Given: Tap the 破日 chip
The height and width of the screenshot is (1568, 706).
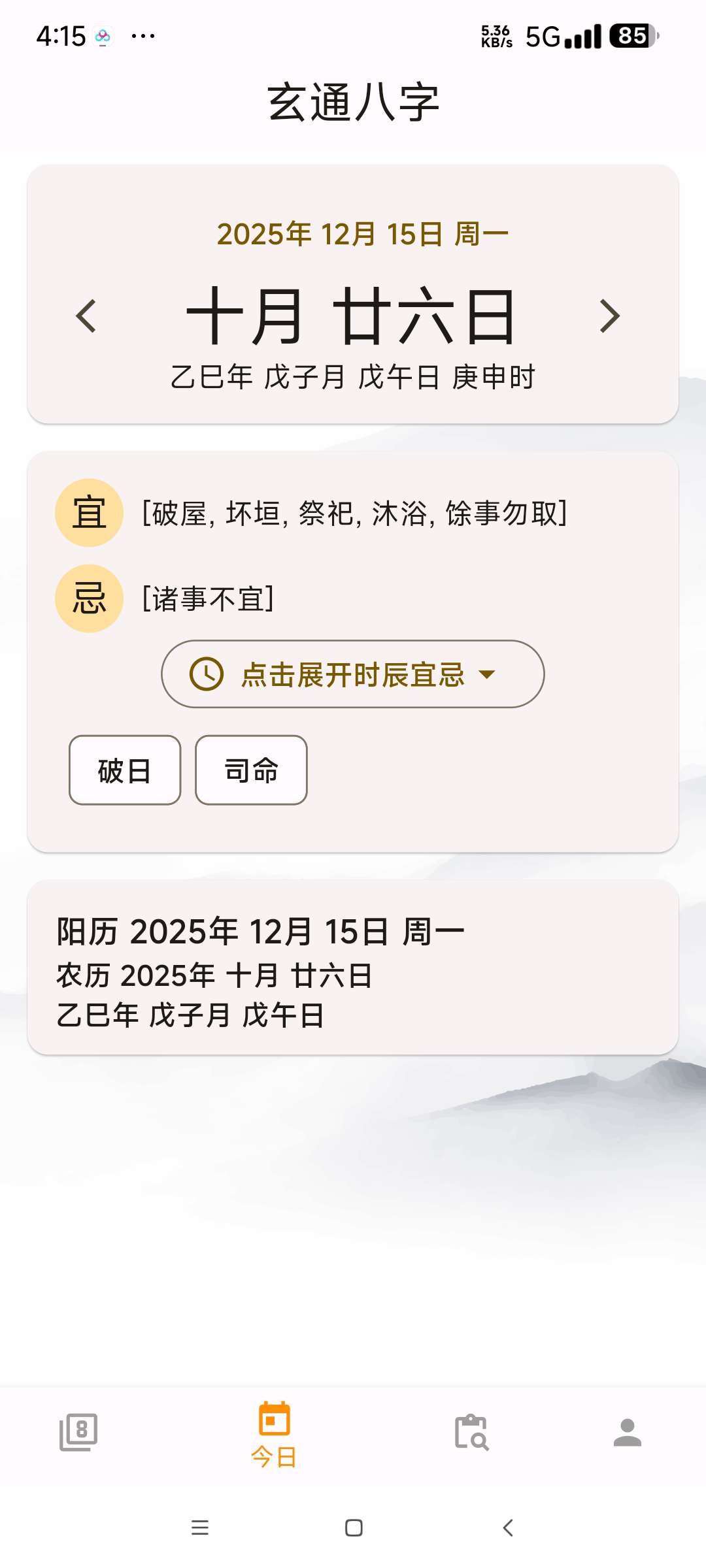Looking at the screenshot, I should tap(125, 770).
